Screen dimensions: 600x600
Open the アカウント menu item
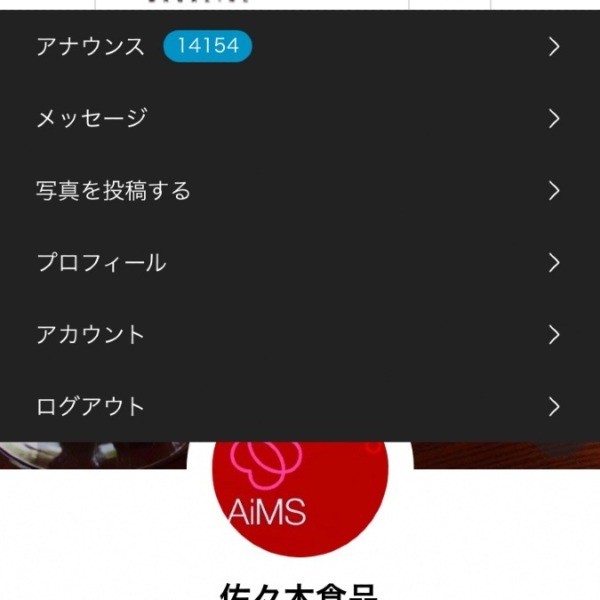pyautogui.click(x=300, y=334)
